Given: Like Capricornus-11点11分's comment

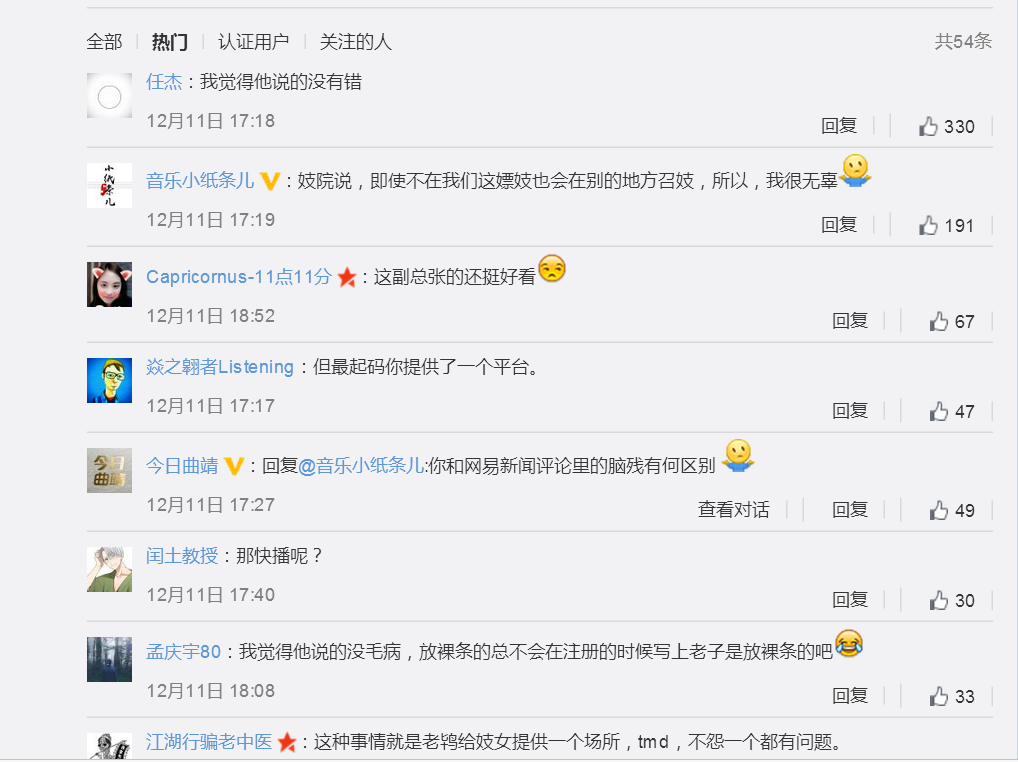Looking at the screenshot, I should [951, 321].
